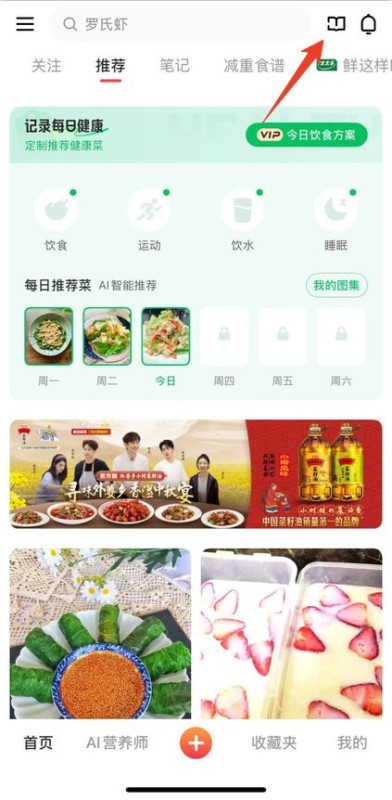Open the VIP 今日饮食方案 button
Viewport: 392px width, 800px height.
click(x=306, y=135)
